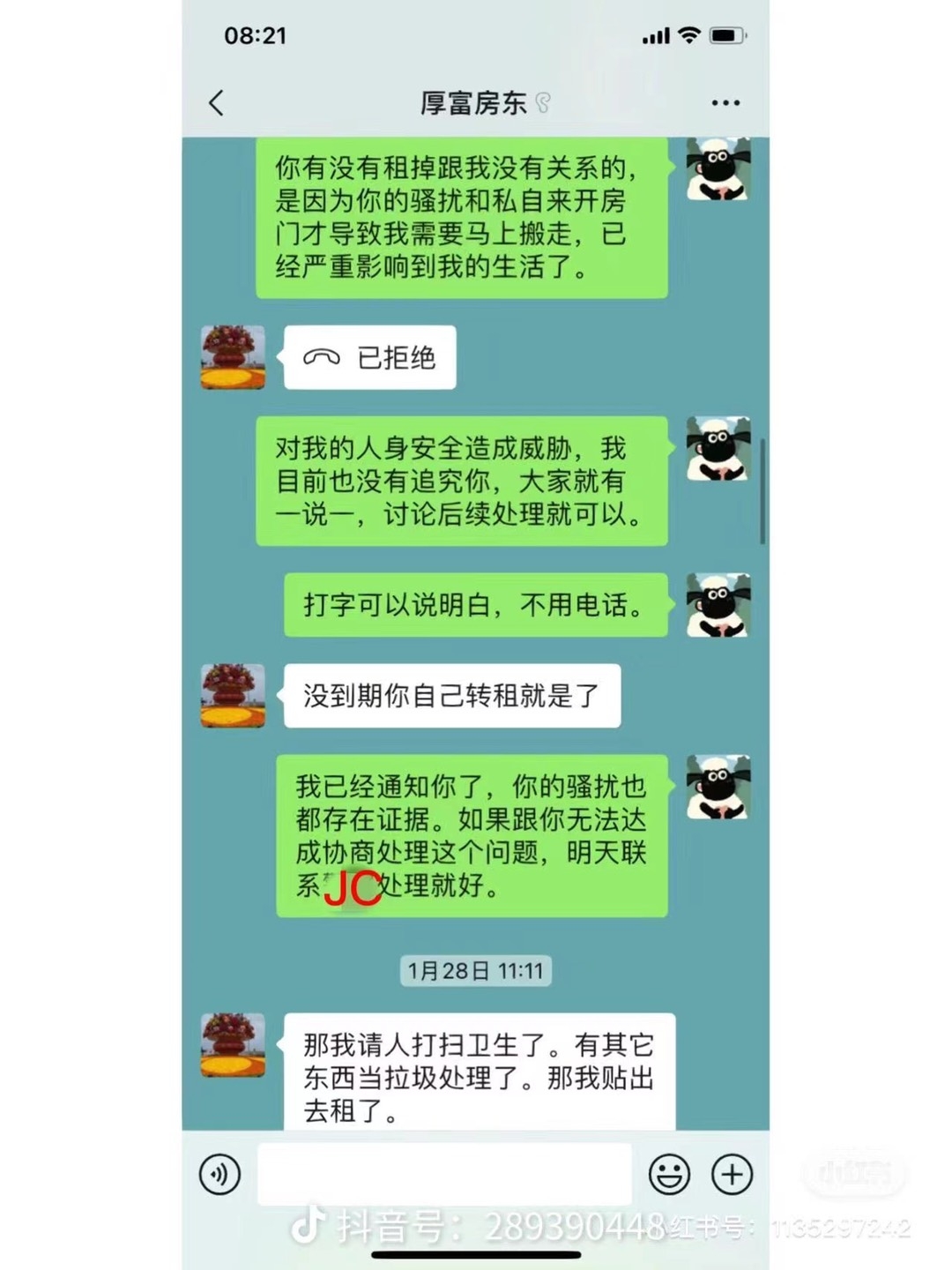Open the plus attachments panel

[732, 1175]
